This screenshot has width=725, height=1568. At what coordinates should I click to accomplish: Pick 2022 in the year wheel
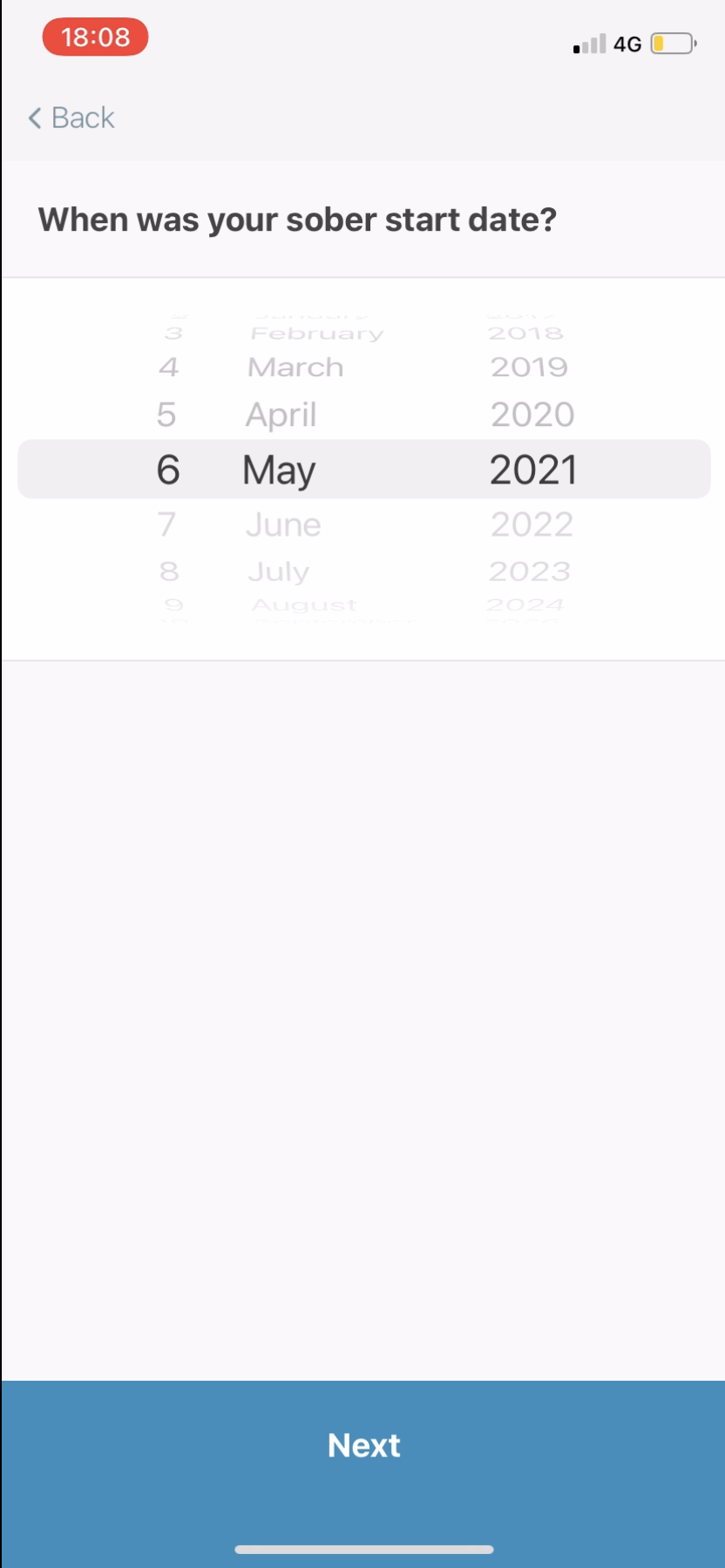tap(532, 524)
